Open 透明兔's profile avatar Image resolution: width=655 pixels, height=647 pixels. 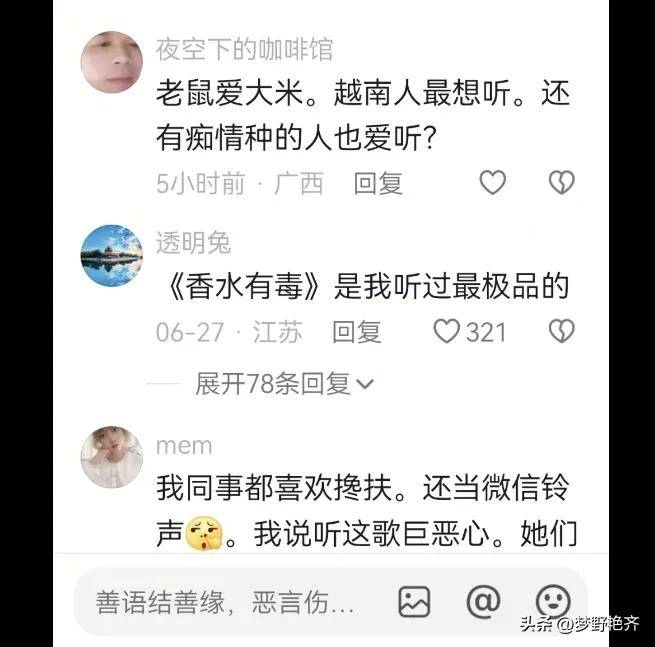[111, 256]
